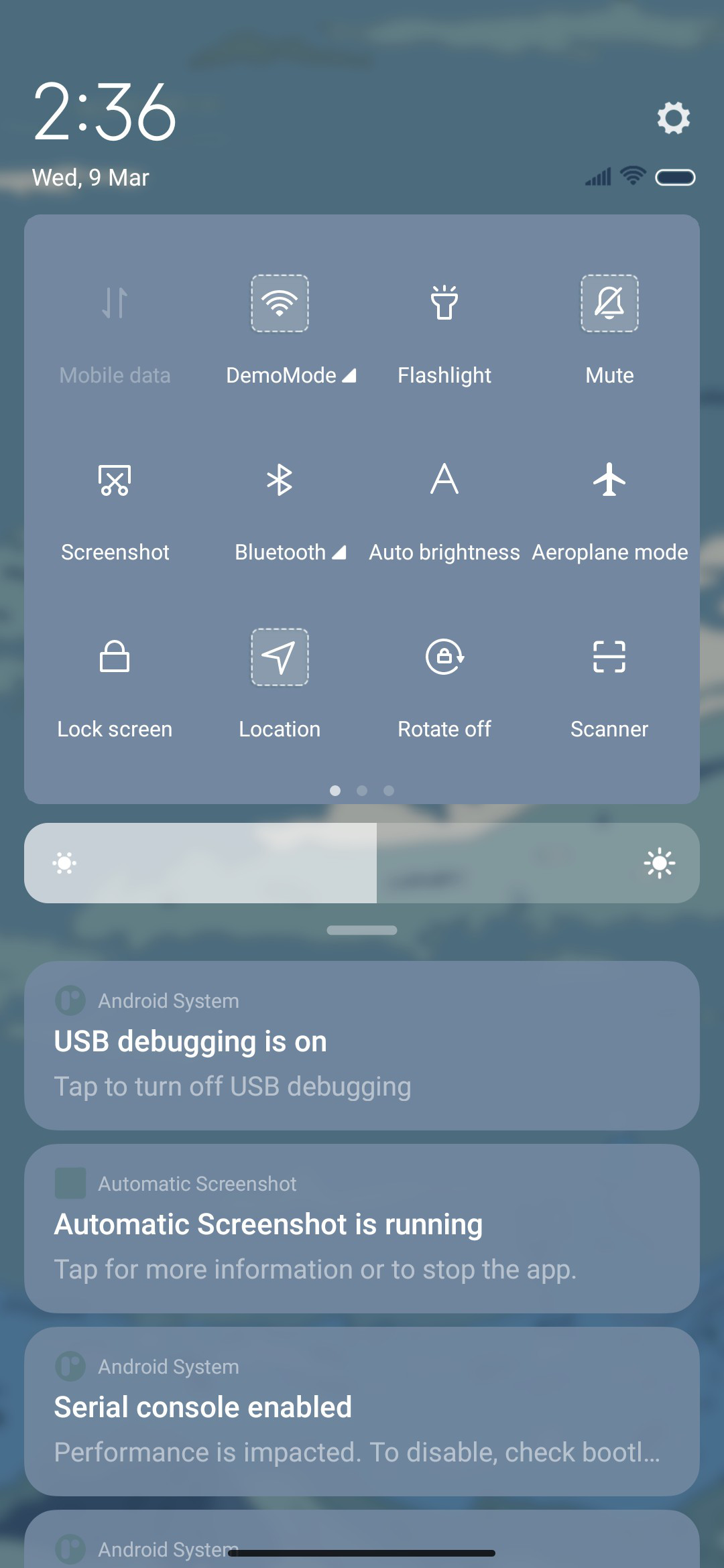Open settings via the gear icon
This screenshot has width=724, height=1568.
pyautogui.click(x=673, y=118)
